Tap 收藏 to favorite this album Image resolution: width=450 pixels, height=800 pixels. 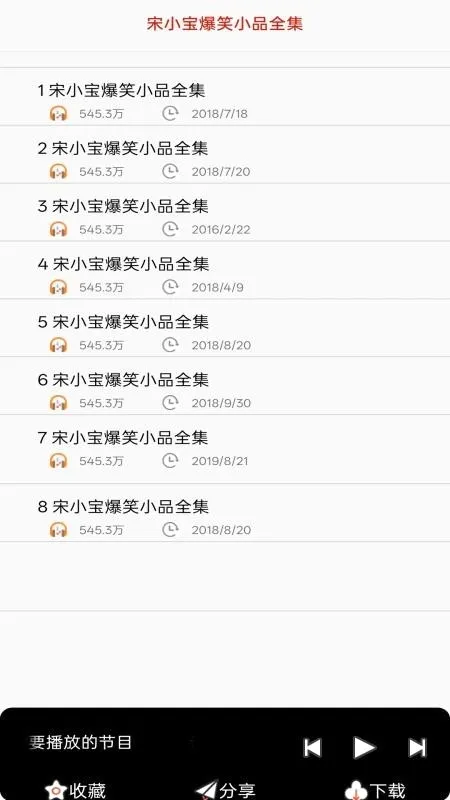point(76,790)
